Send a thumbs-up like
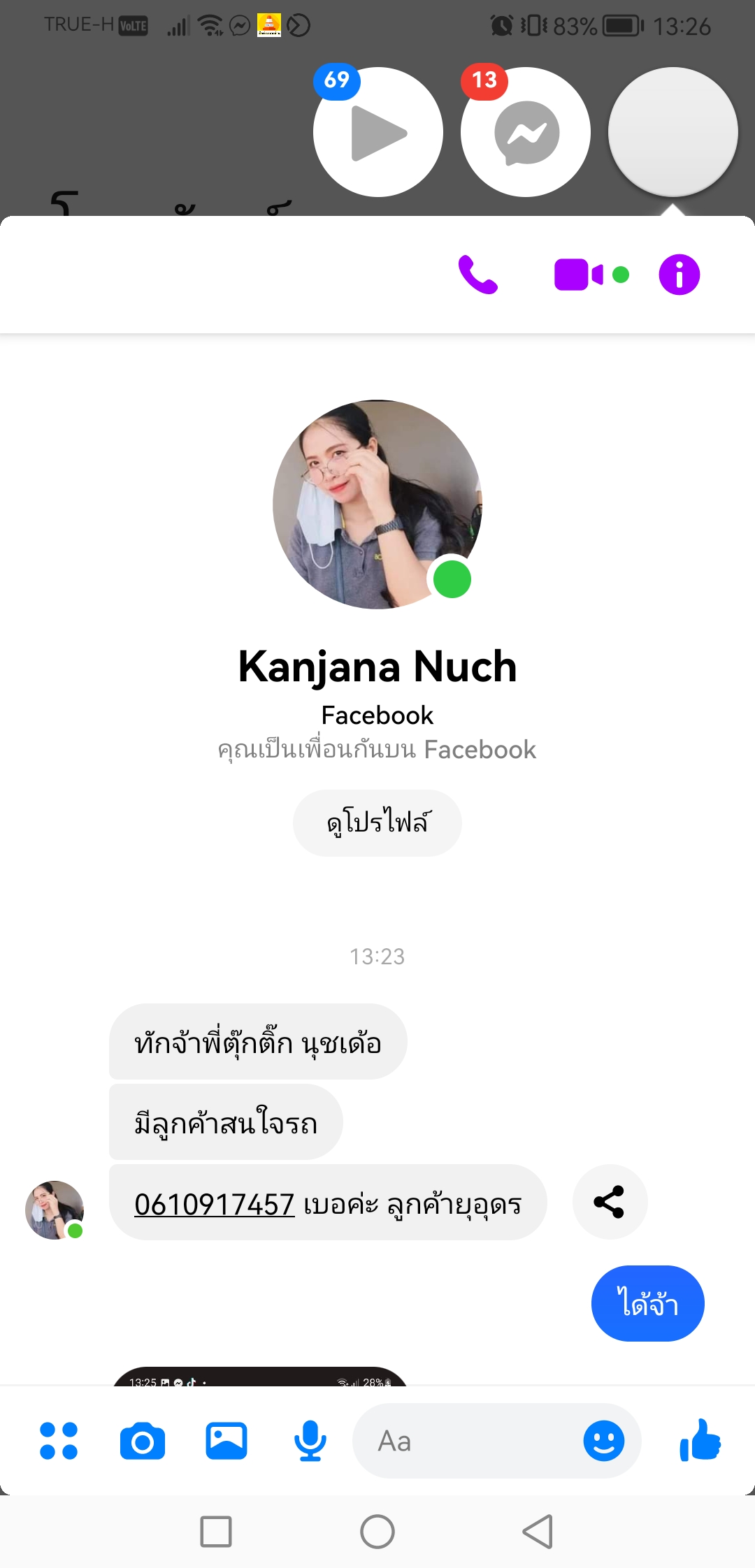The image size is (755, 1568). [700, 1440]
